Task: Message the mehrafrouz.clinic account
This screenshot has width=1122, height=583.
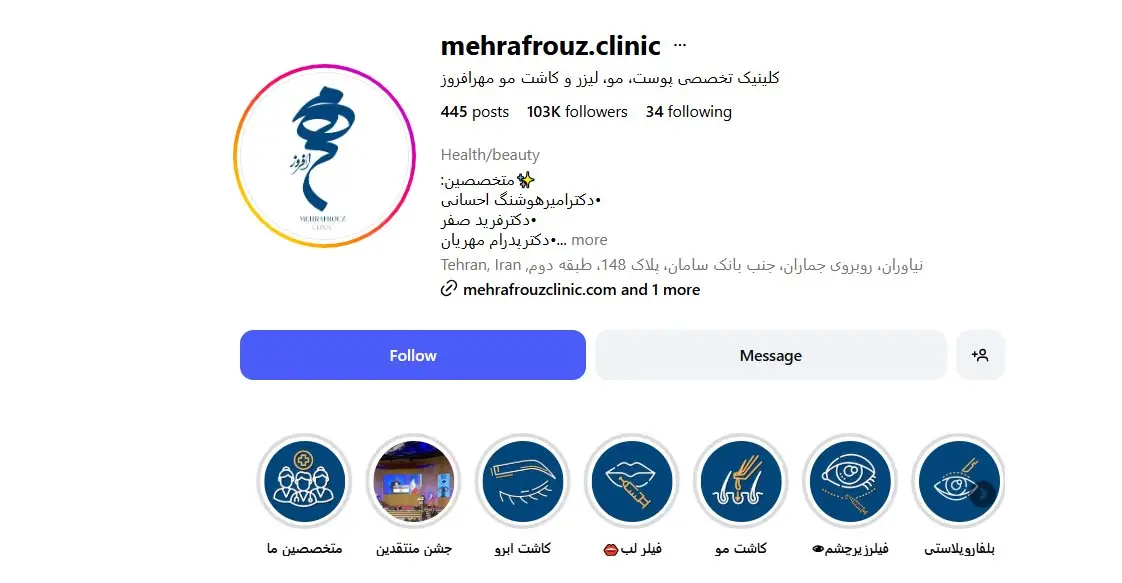Action: point(770,355)
